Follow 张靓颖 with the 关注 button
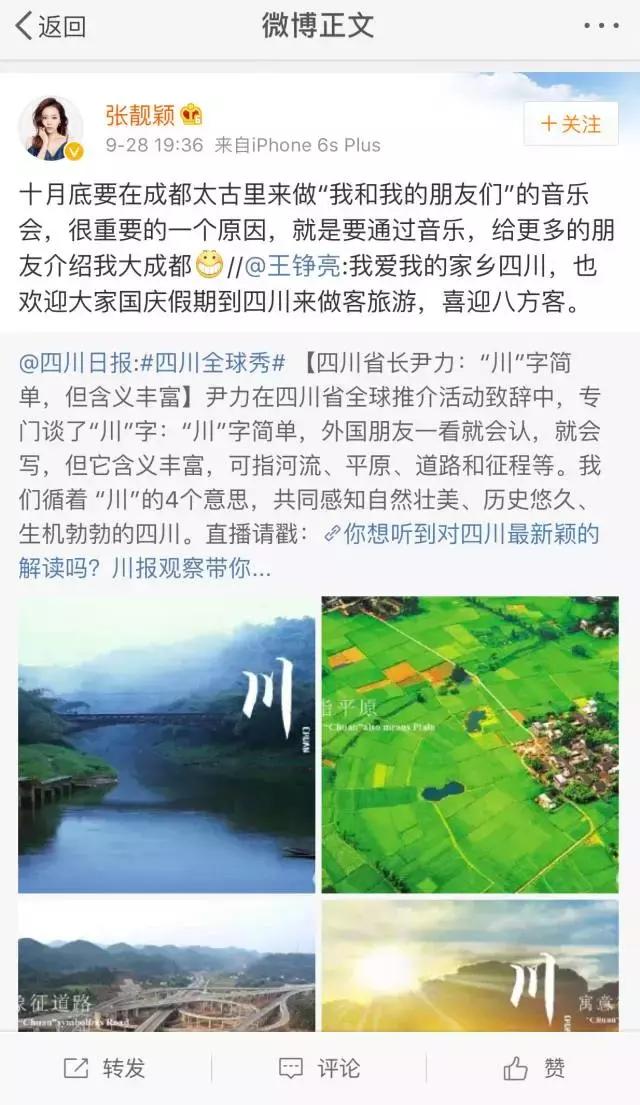 tap(570, 124)
